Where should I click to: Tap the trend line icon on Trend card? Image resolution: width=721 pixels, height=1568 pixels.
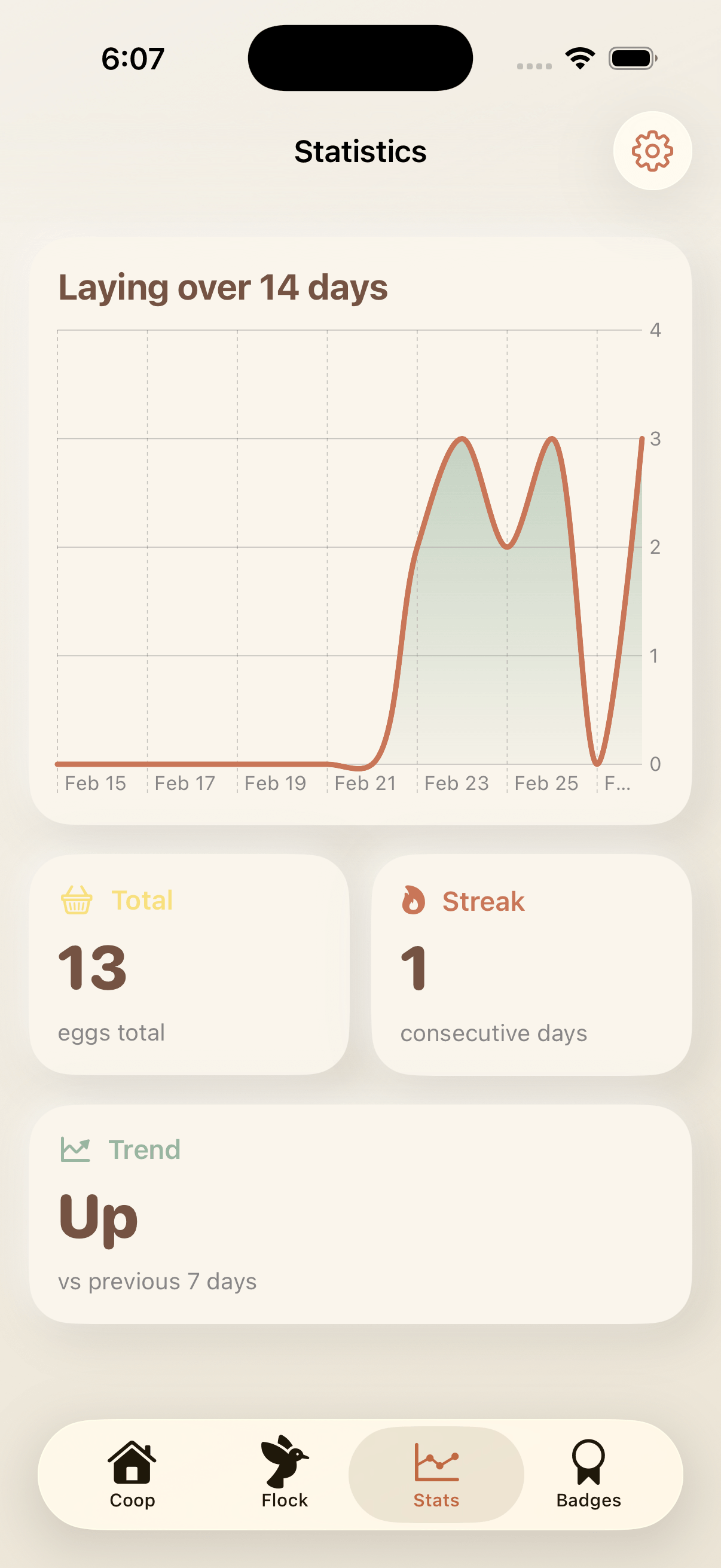(x=75, y=1149)
